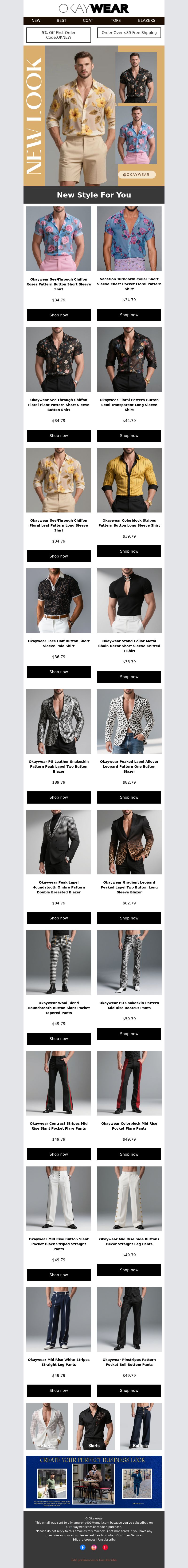Screen dimensions: 188x1568
Task: Open the NEW category link
Action: (36, 20)
